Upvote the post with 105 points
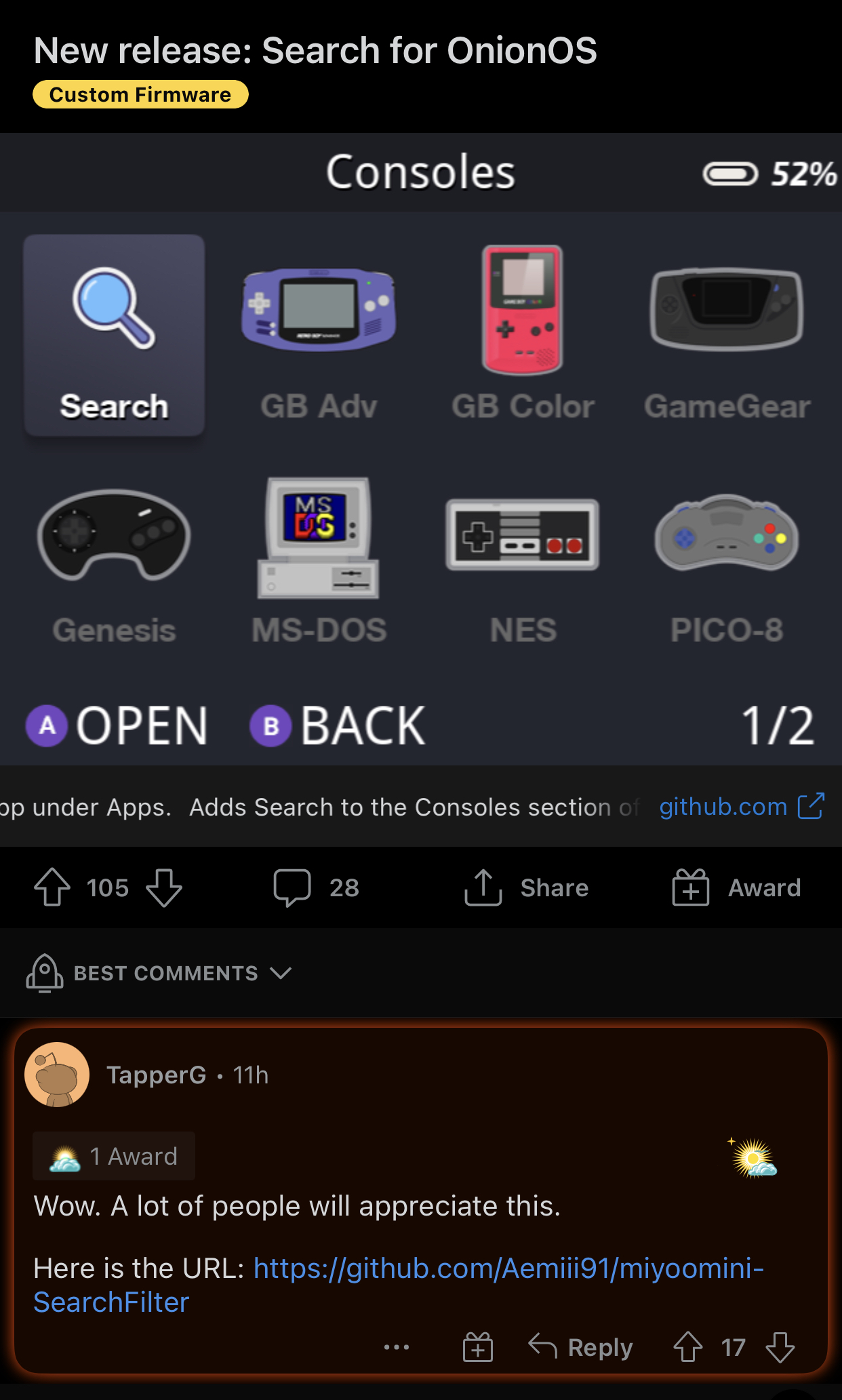This screenshot has height=1400, width=842. tap(52, 887)
